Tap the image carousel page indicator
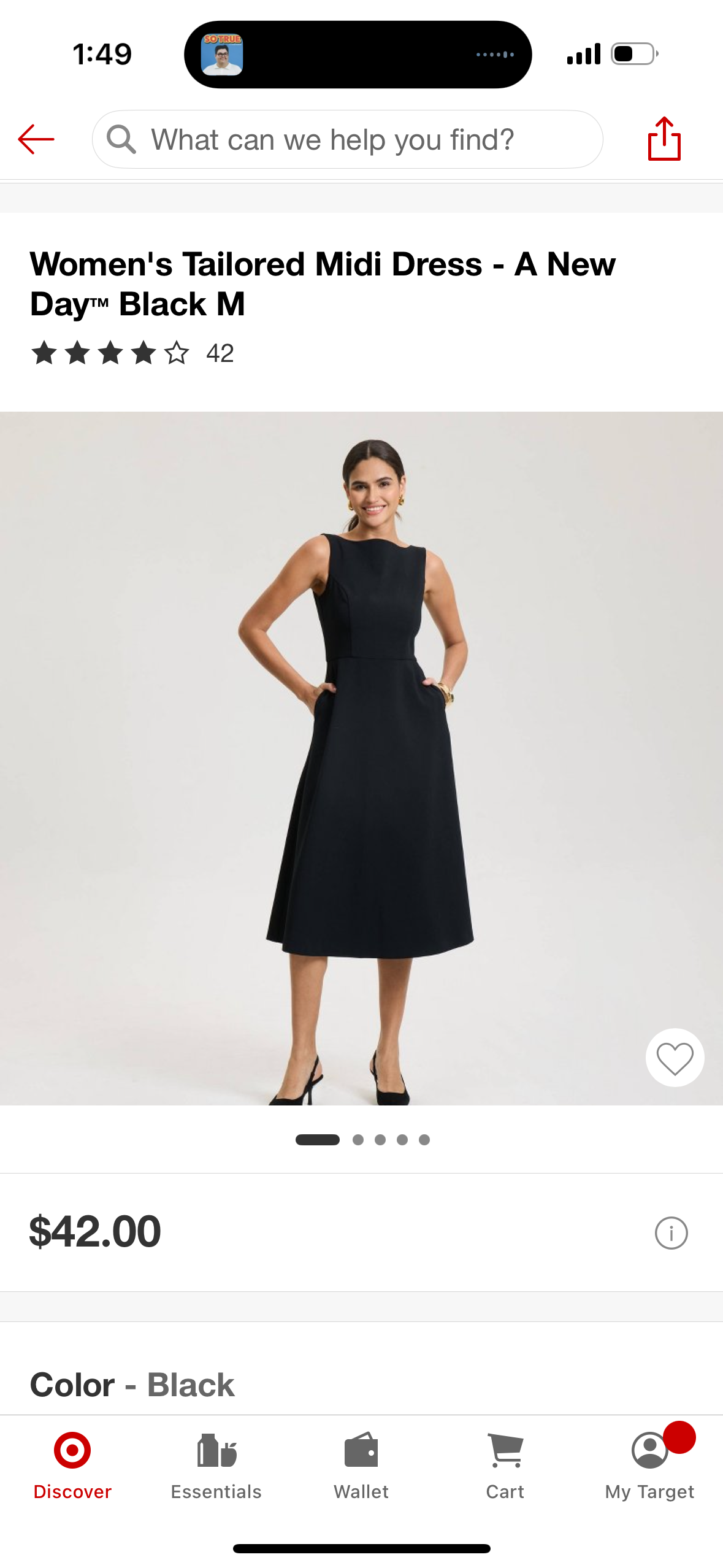The height and width of the screenshot is (1568, 723). tap(362, 1140)
